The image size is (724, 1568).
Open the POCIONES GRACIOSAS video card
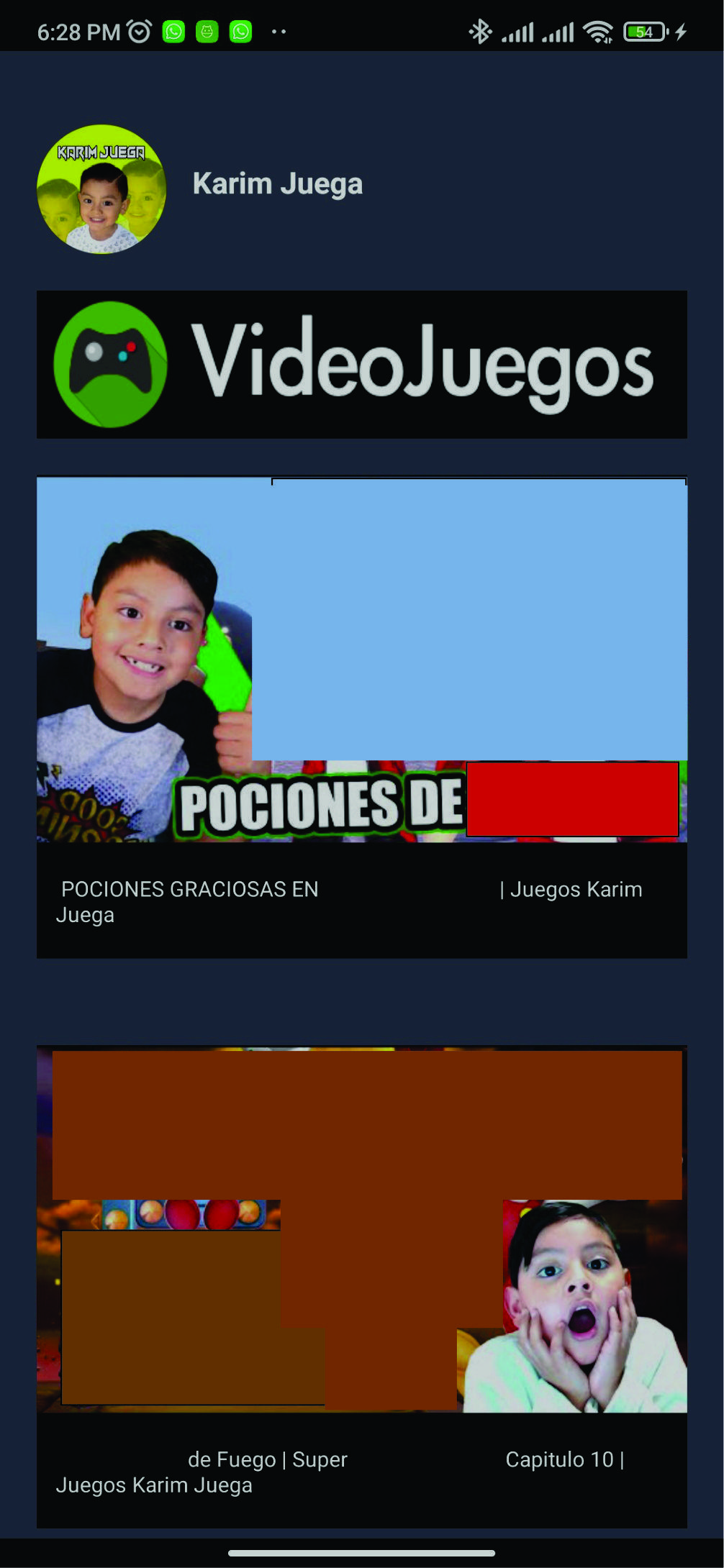coord(361,716)
